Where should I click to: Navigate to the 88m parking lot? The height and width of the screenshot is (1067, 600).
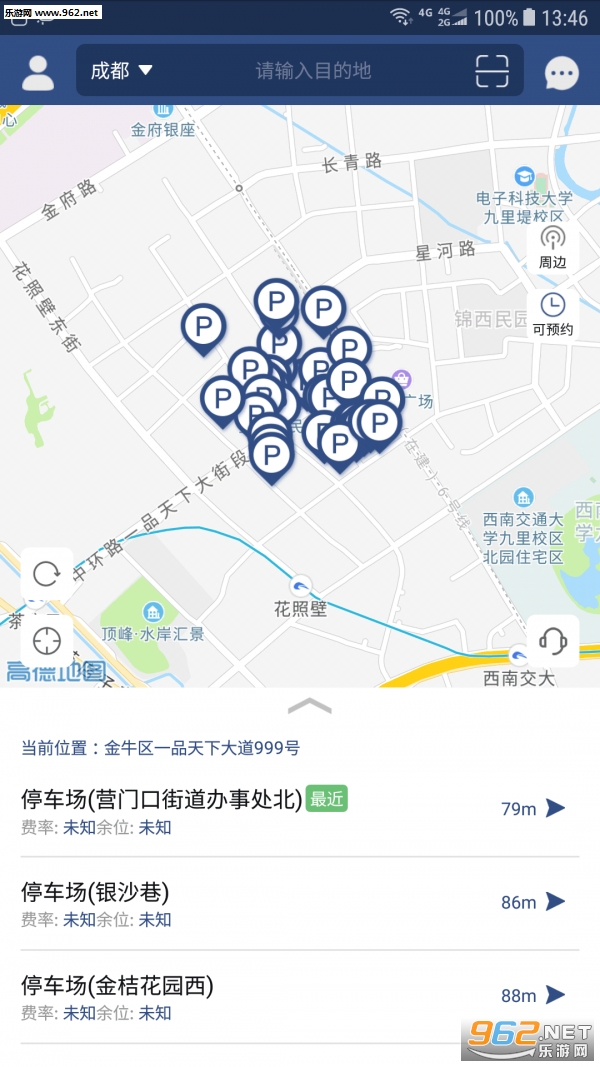pyautogui.click(x=556, y=994)
